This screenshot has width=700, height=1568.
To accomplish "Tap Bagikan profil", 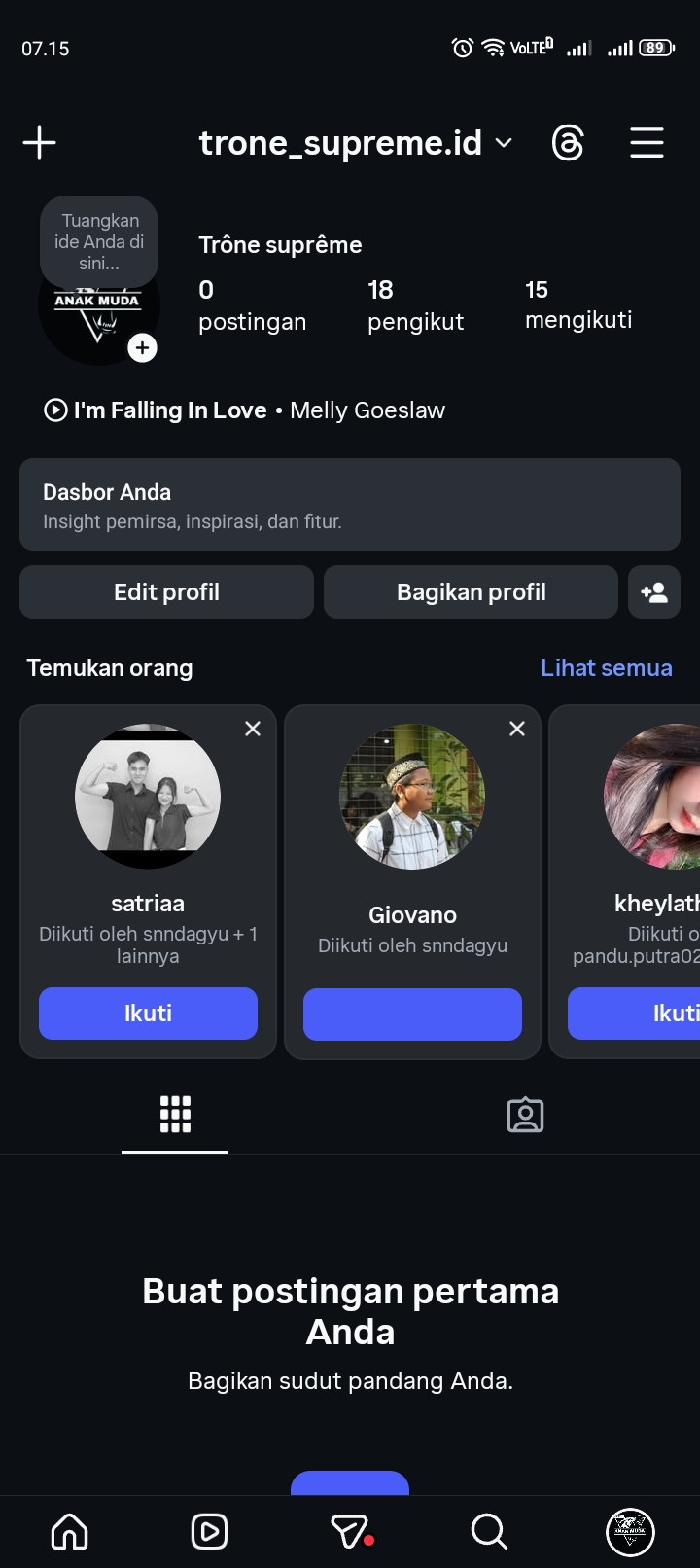I will coord(471,592).
